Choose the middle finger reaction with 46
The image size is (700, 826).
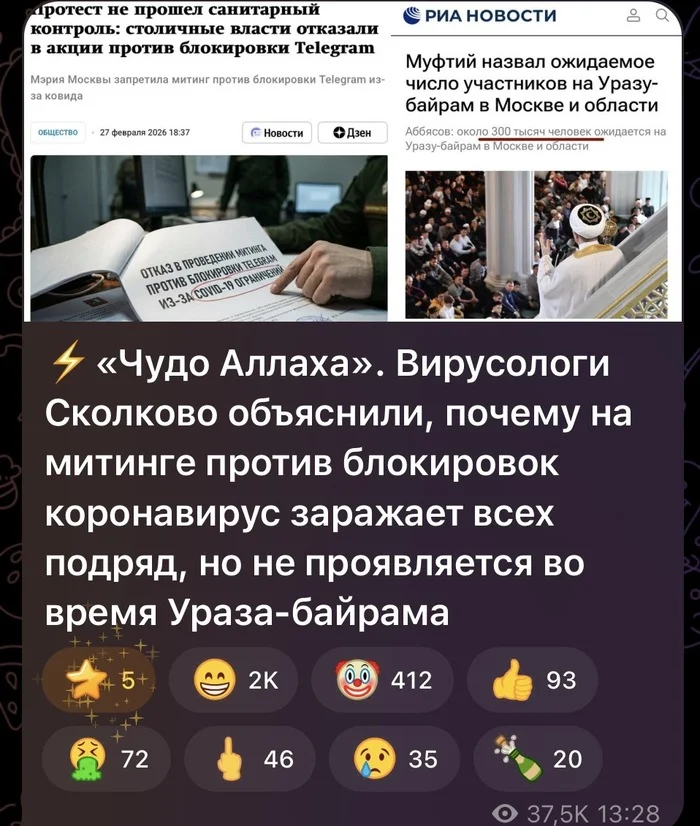point(248,760)
